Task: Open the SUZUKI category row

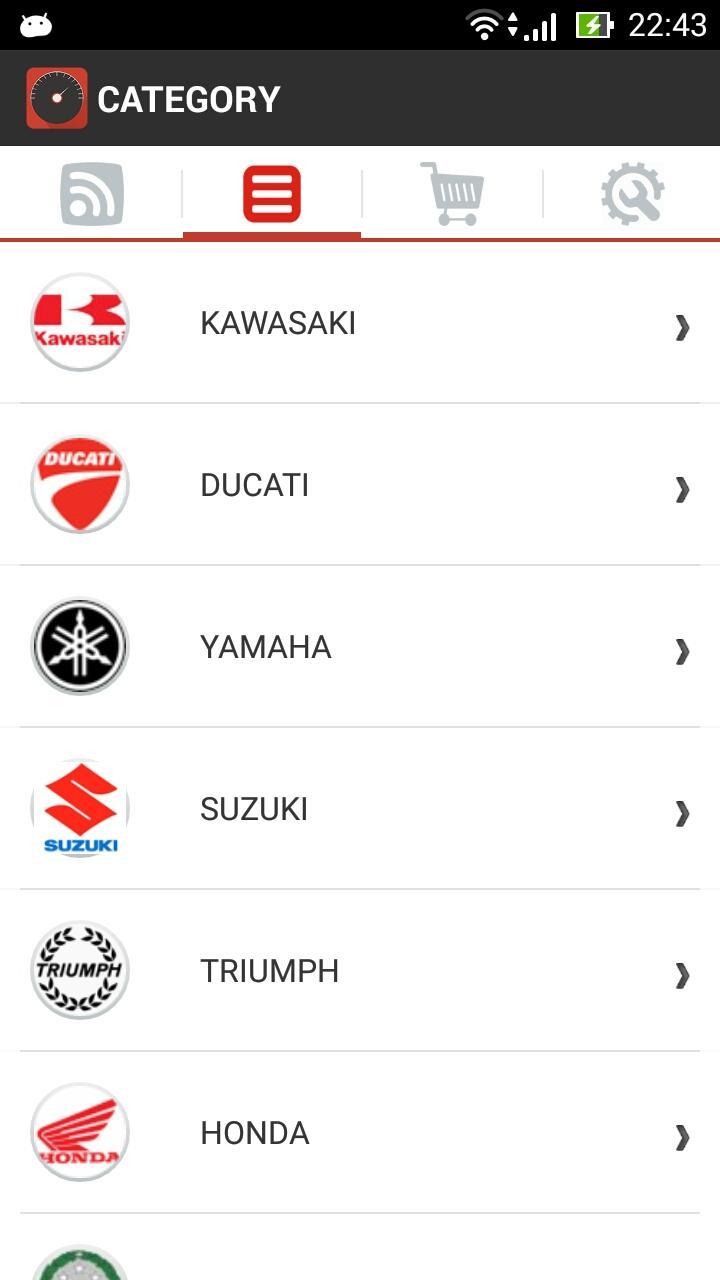Action: point(360,808)
